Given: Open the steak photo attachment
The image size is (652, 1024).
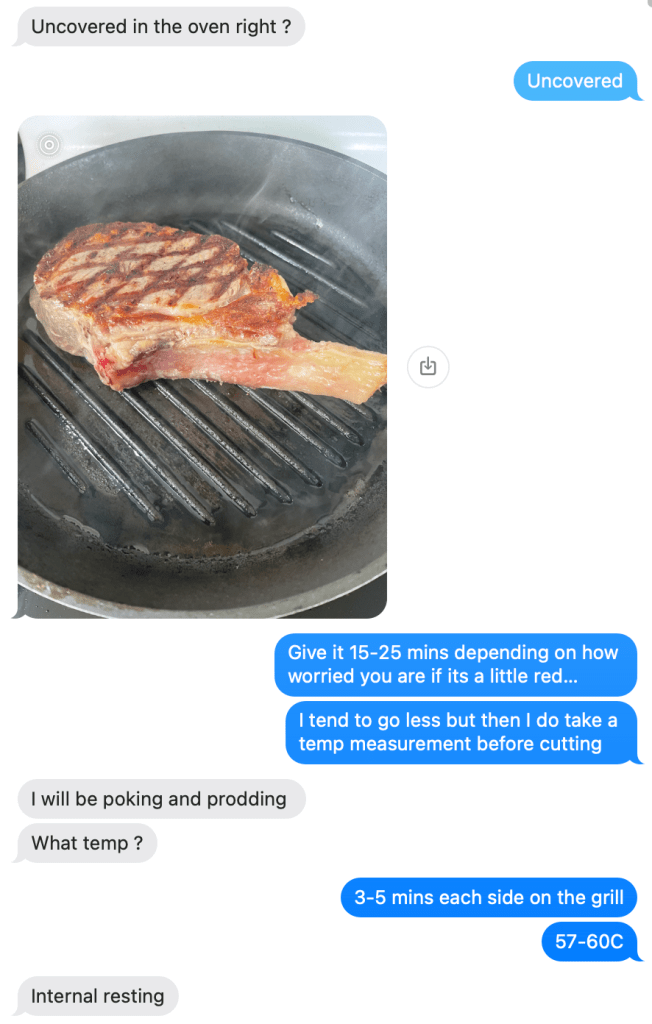Looking at the screenshot, I should click(x=202, y=366).
